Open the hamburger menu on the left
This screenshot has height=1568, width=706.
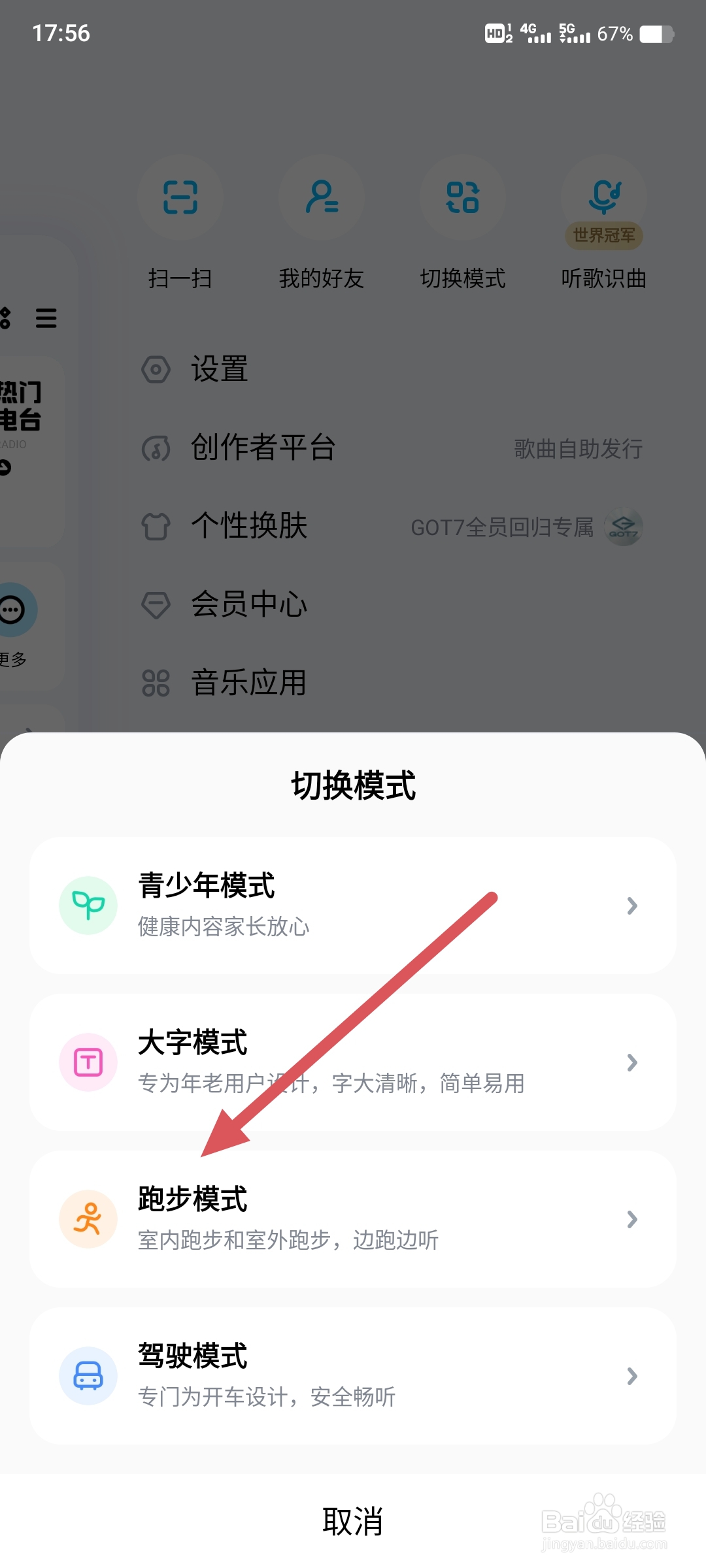[46, 319]
